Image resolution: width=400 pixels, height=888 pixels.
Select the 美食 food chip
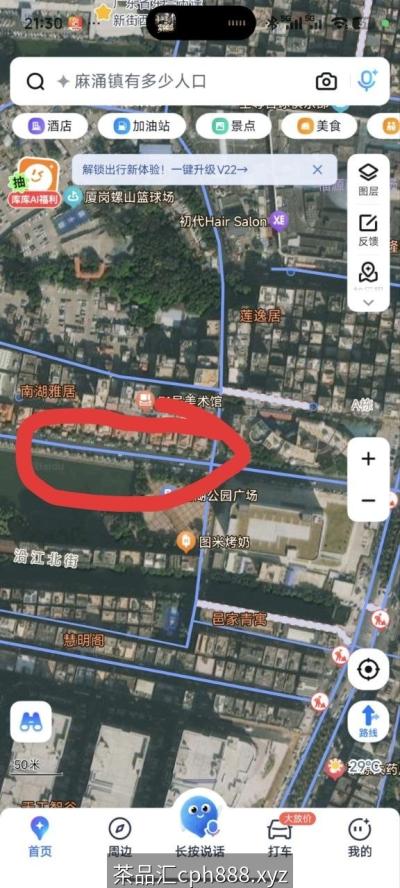319,126
